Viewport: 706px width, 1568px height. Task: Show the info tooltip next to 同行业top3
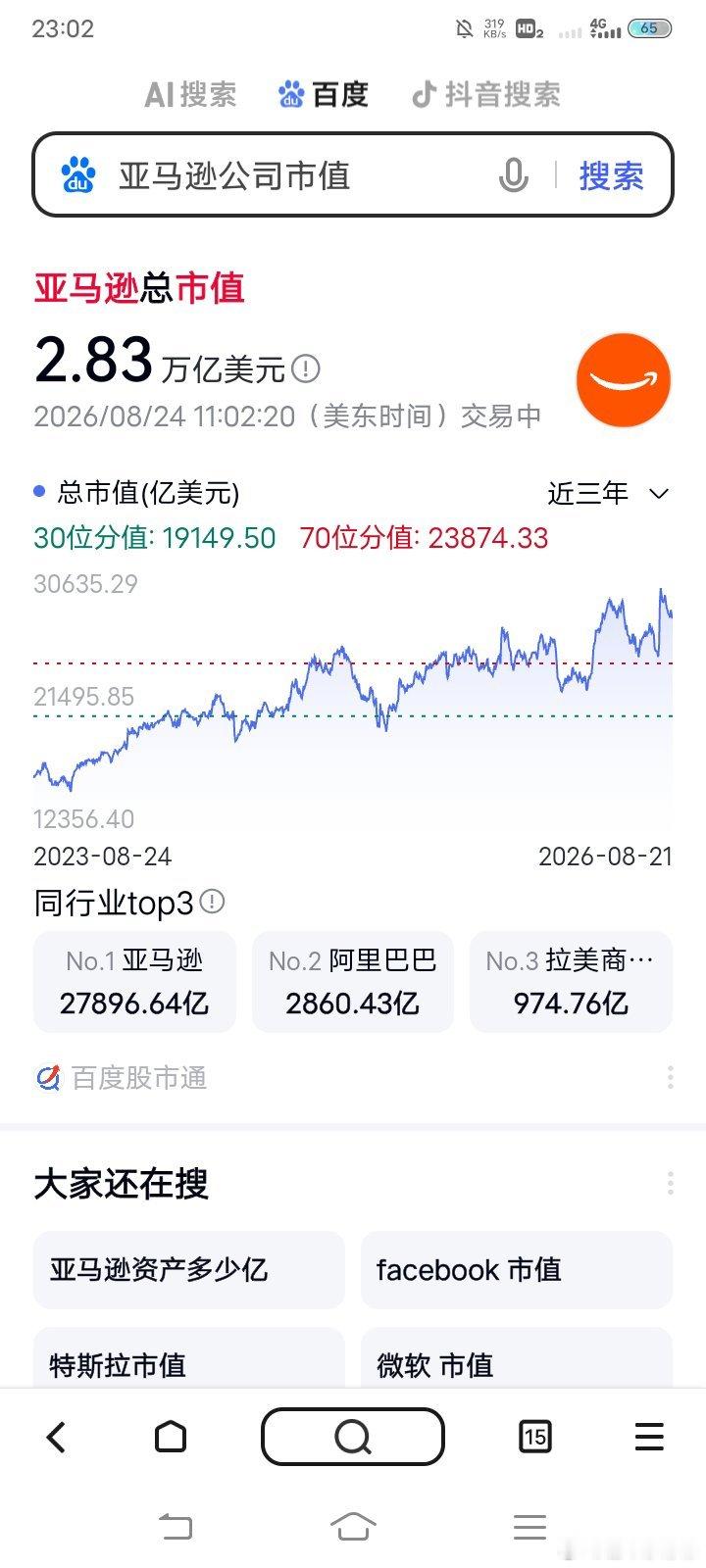coord(212,902)
